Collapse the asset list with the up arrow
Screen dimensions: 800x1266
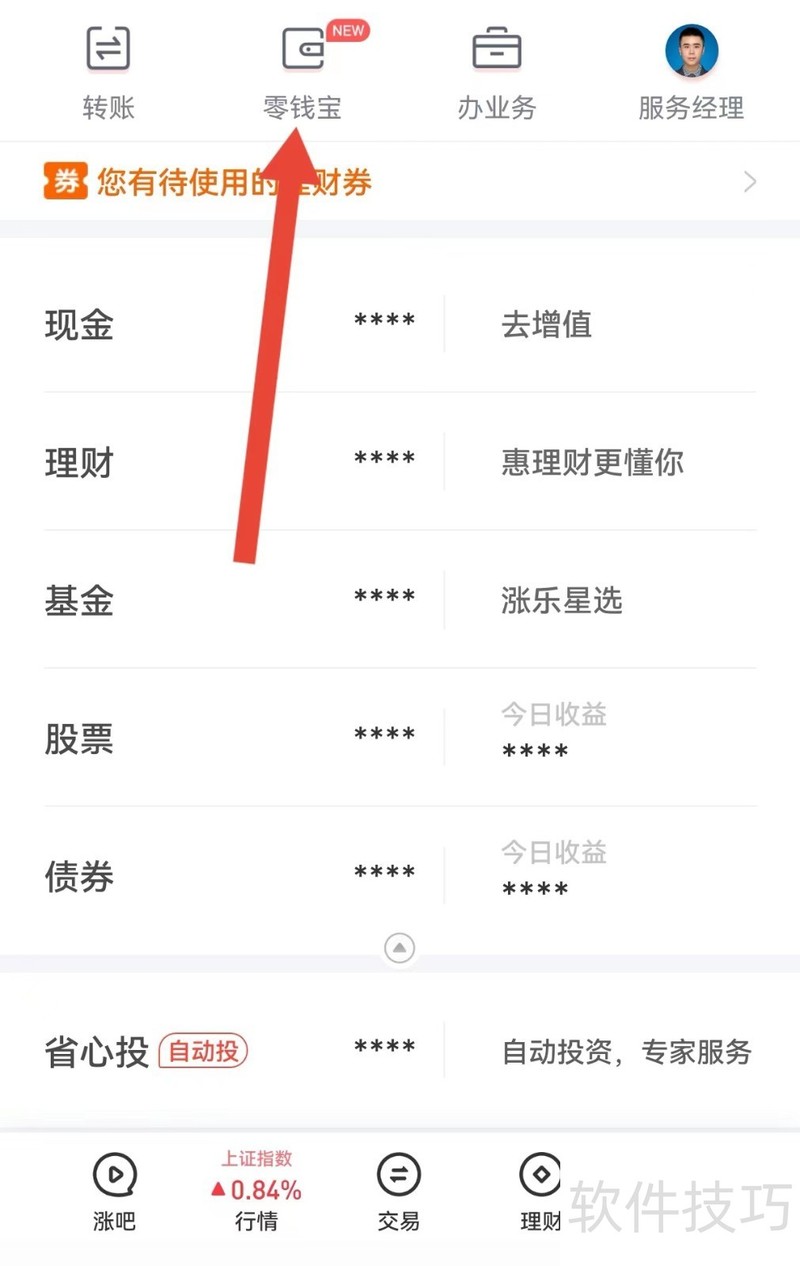[400, 947]
